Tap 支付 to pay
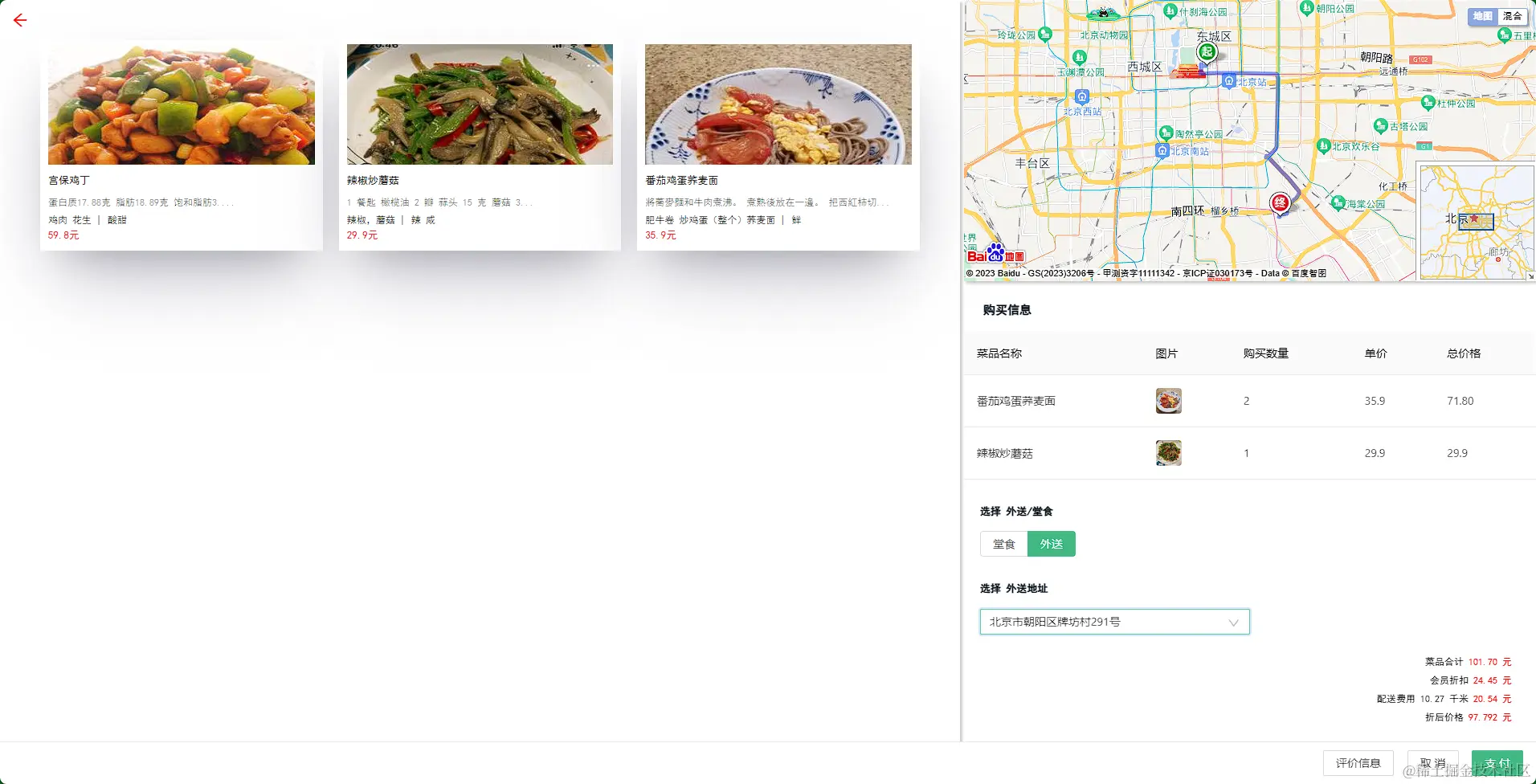Image resolution: width=1536 pixels, height=784 pixels. click(x=1497, y=763)
